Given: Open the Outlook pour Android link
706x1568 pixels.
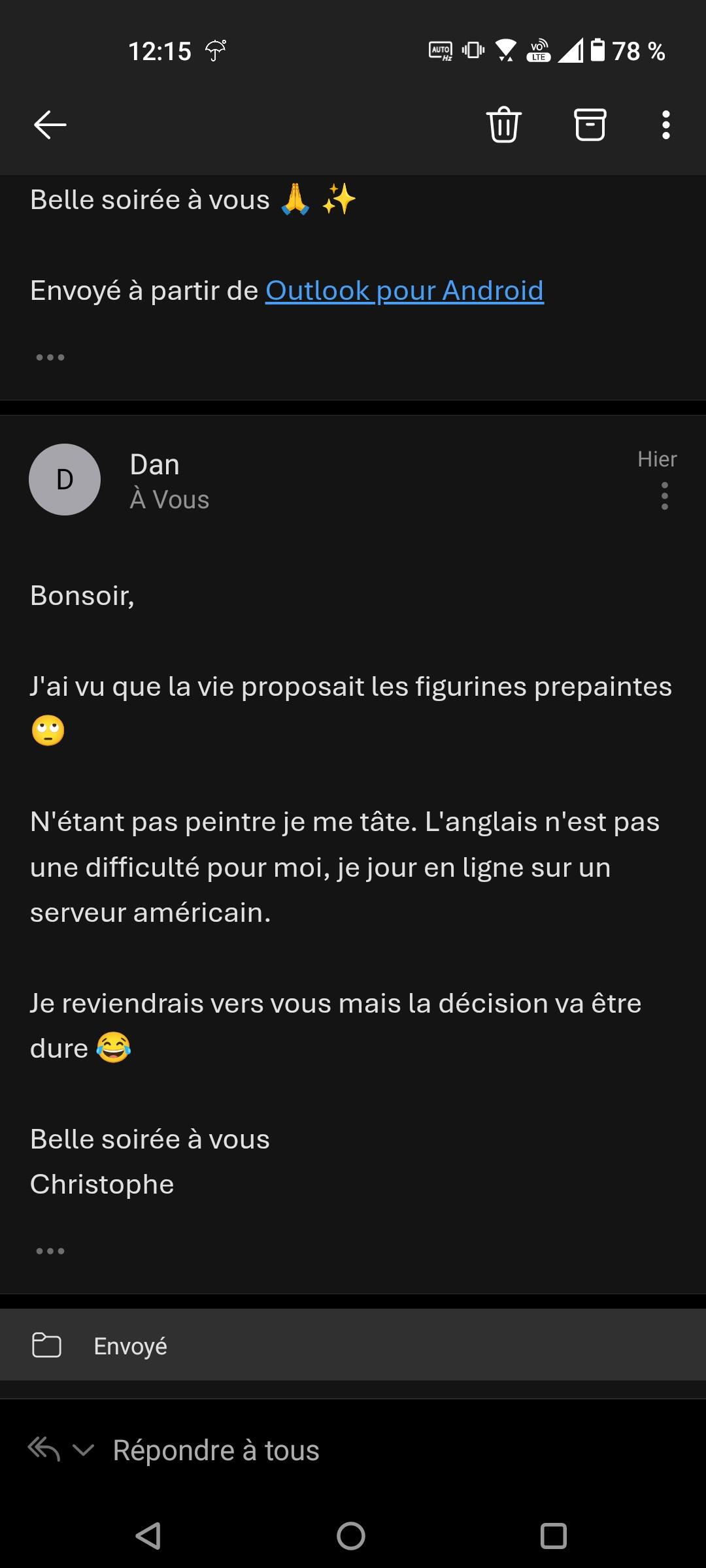Looking at the screenshot, I should click(404, 291).
